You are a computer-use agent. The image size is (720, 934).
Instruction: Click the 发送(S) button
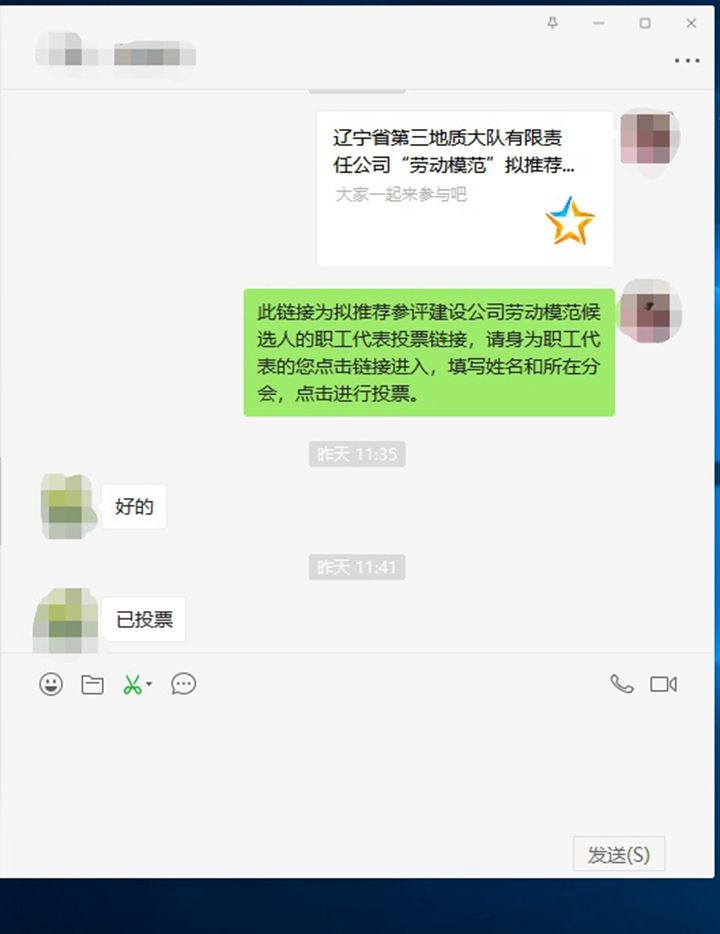618,855
